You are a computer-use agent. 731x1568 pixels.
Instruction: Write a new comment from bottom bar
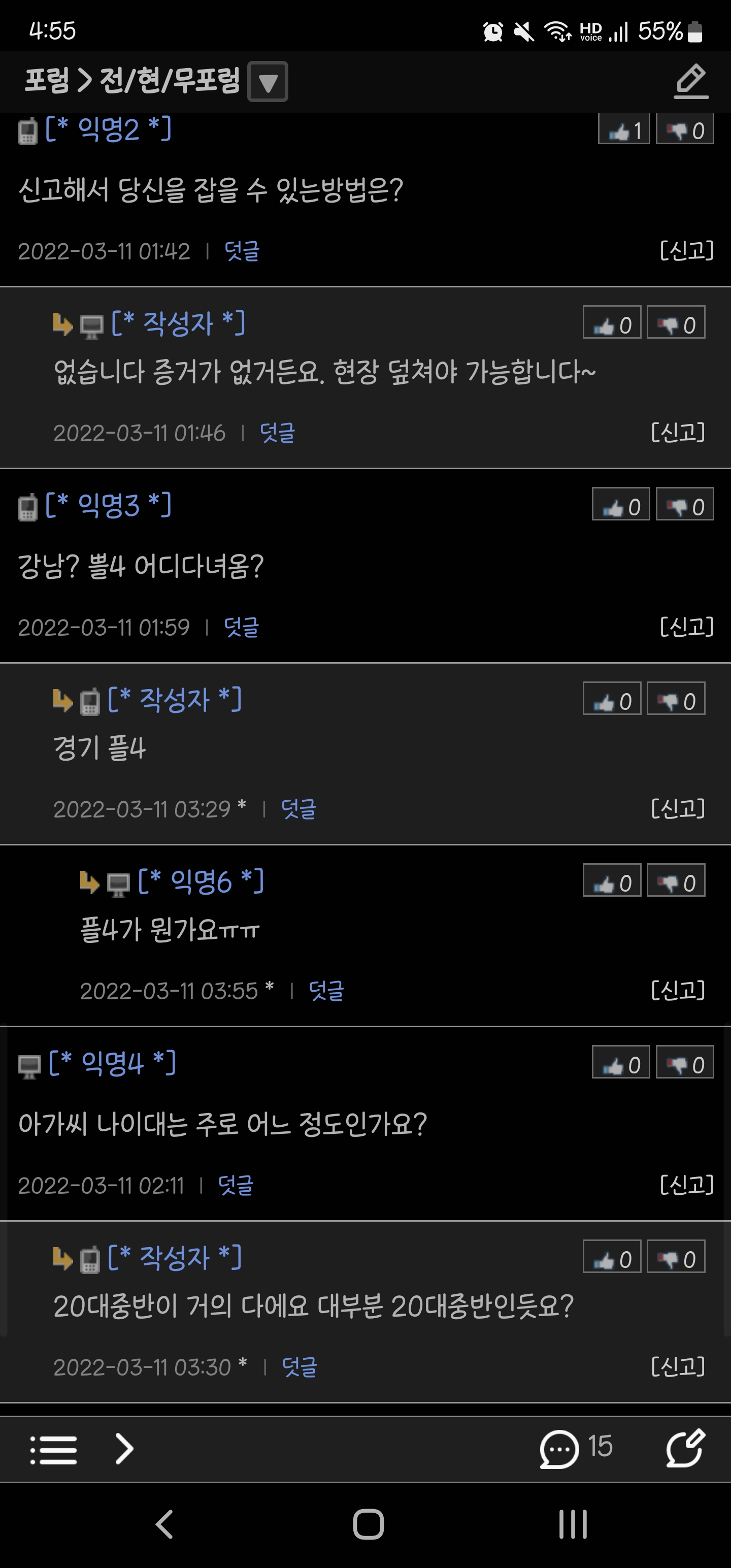pyautogui.click(x=685, y=1449)
